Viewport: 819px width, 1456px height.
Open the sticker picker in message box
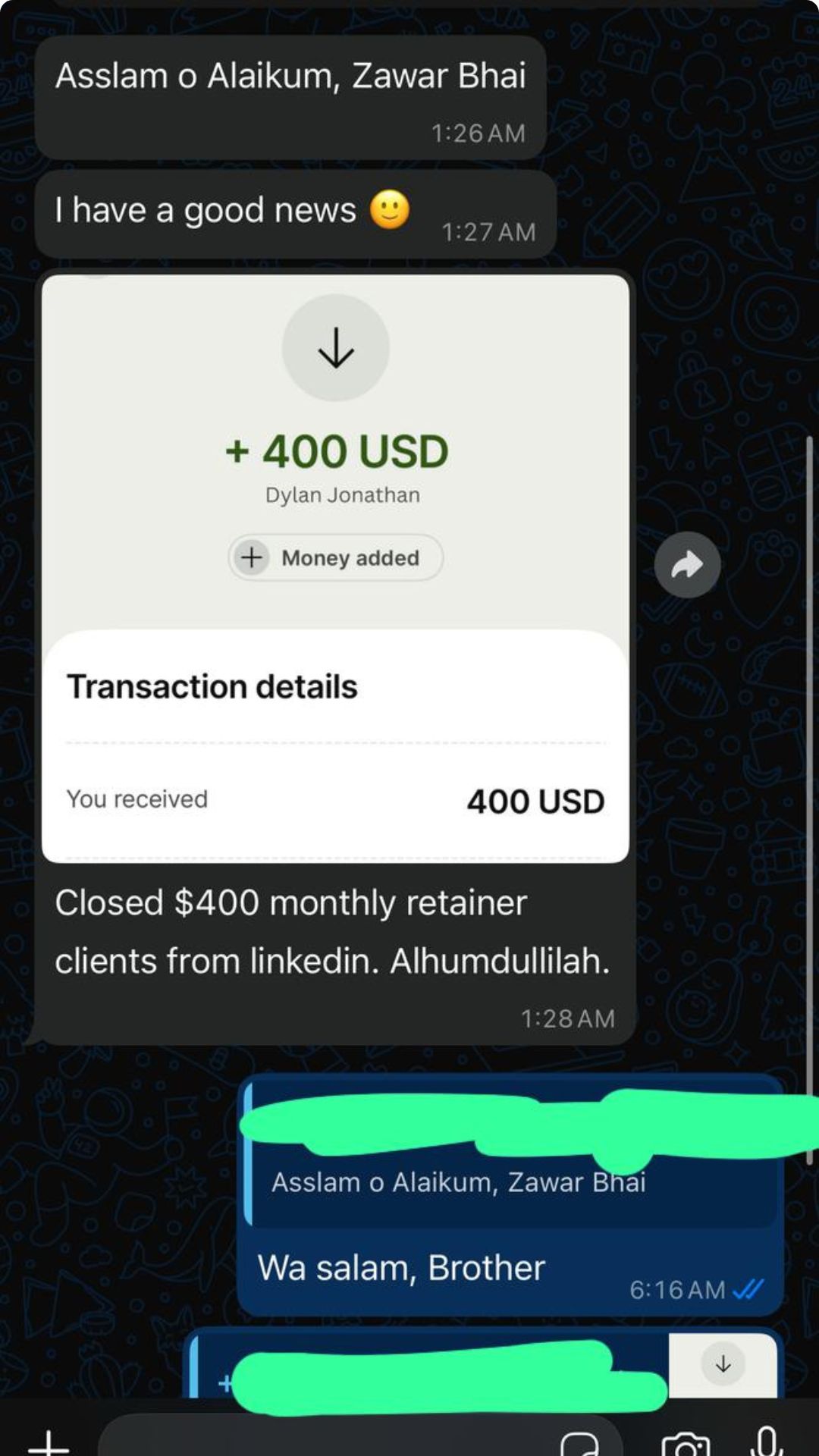coord(580,1443)
